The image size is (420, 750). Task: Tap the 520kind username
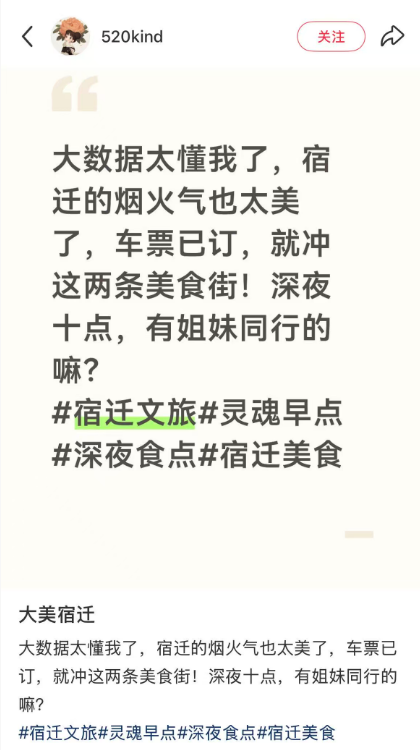coord(132,37)
